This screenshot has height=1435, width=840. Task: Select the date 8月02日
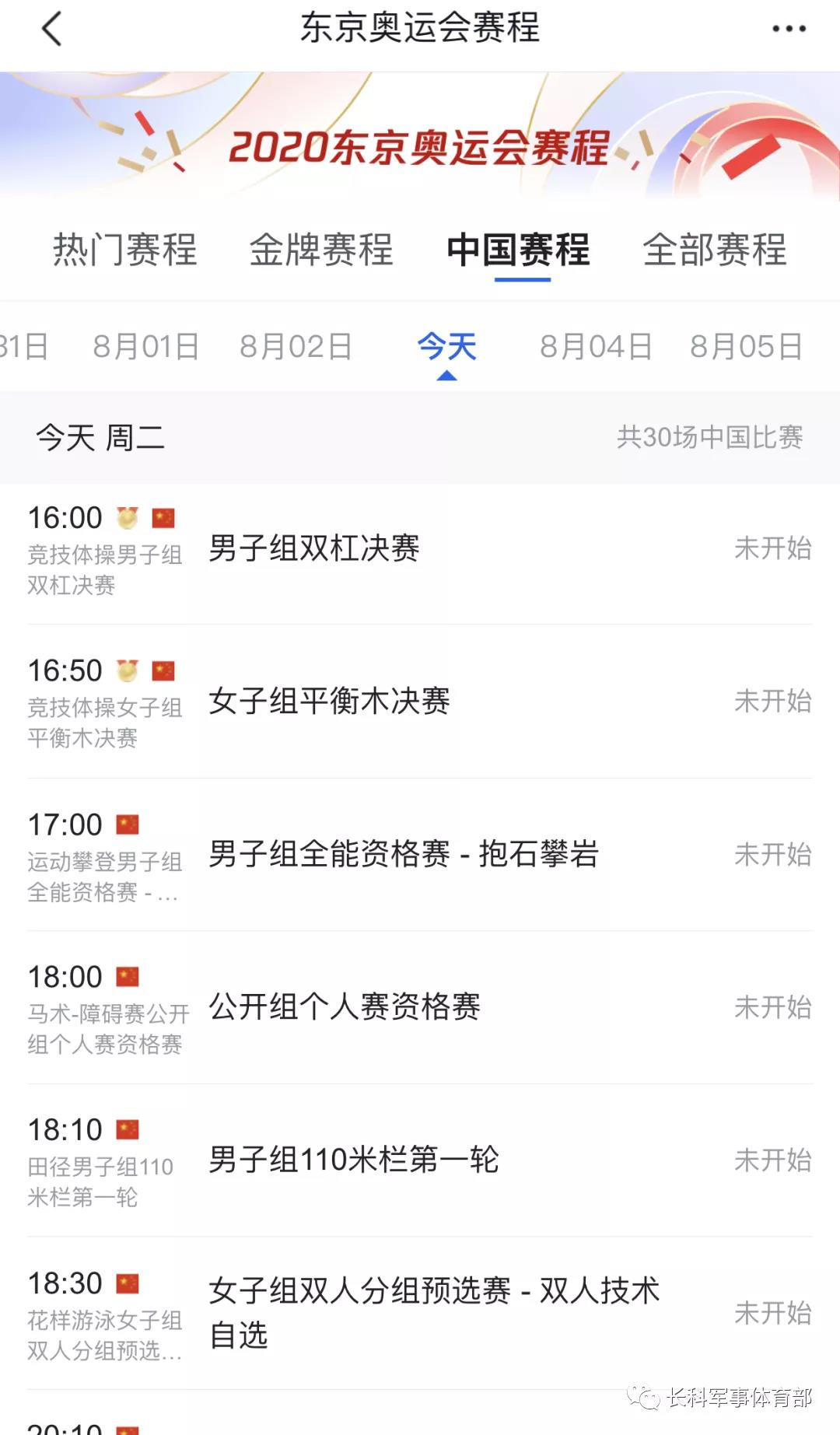pyautogui.click(x=296, y=347)
